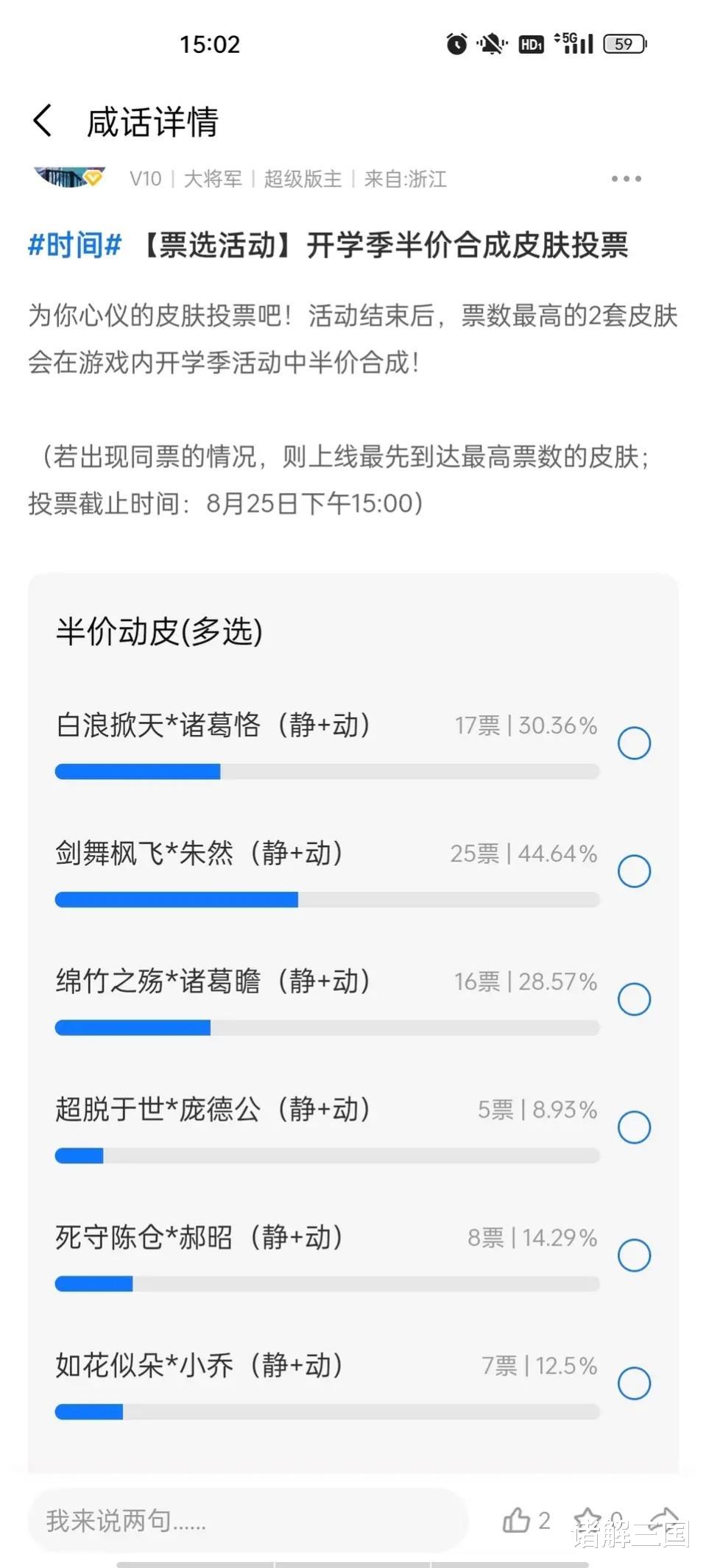Favorite the post with star icon
706x1568 pixels.
coord(588,1519)
